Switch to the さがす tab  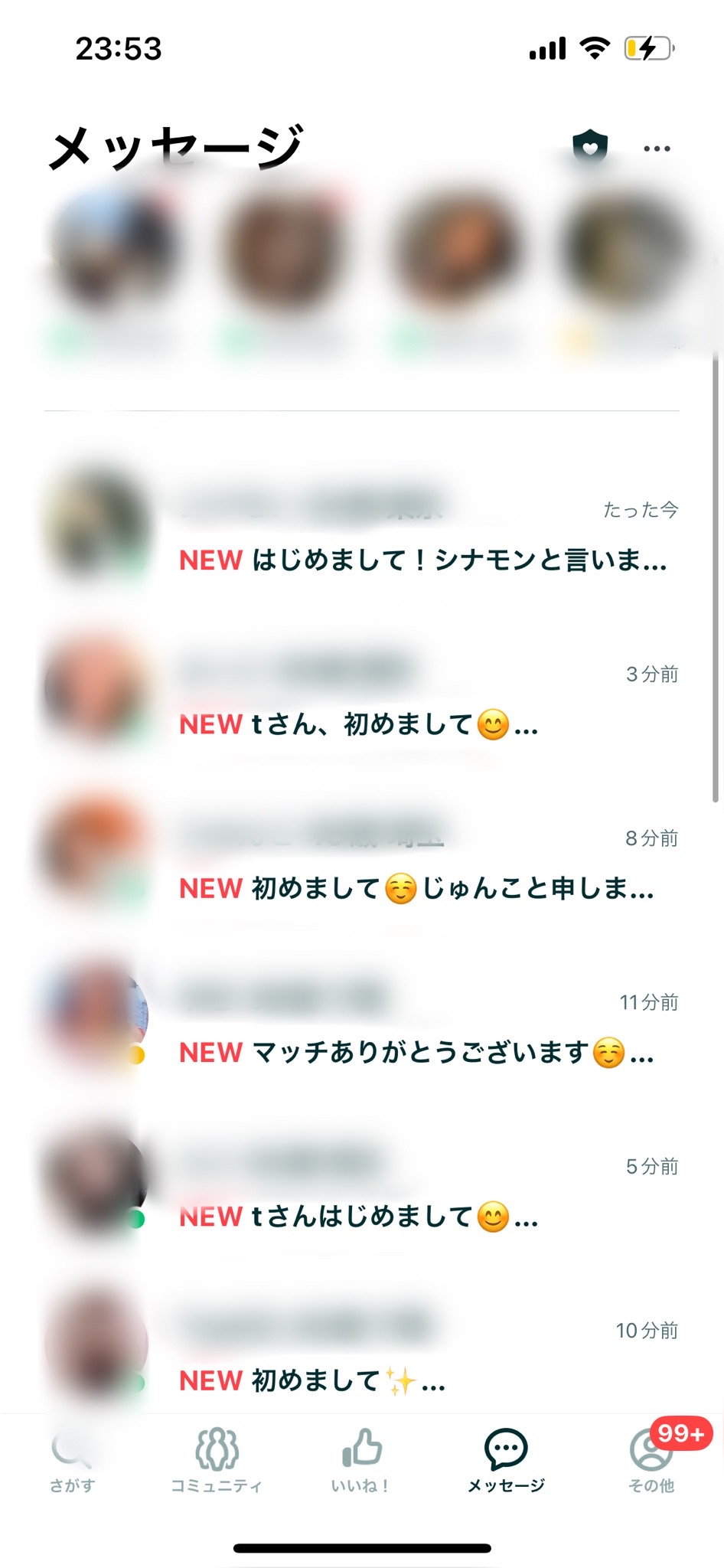[72, 1462]
